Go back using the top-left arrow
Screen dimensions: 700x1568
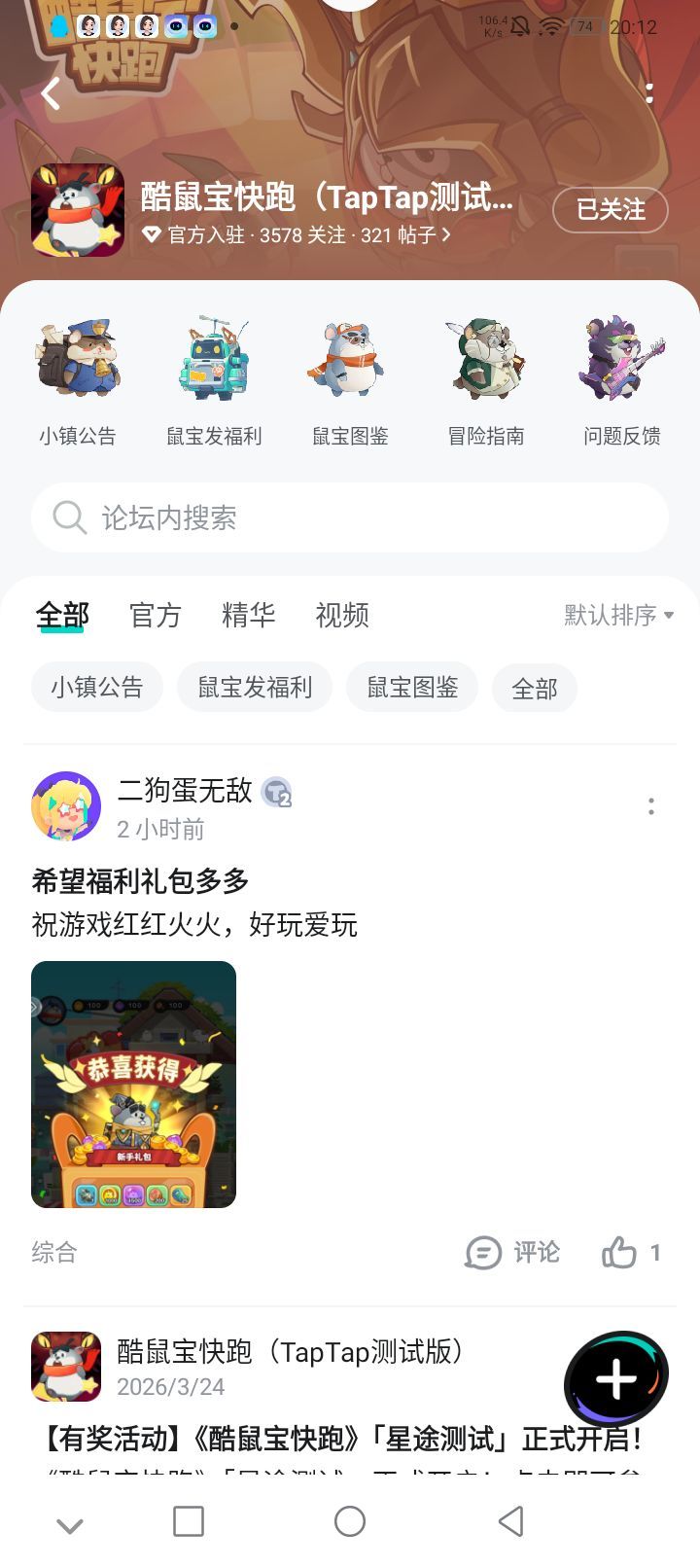coord(52,94)
